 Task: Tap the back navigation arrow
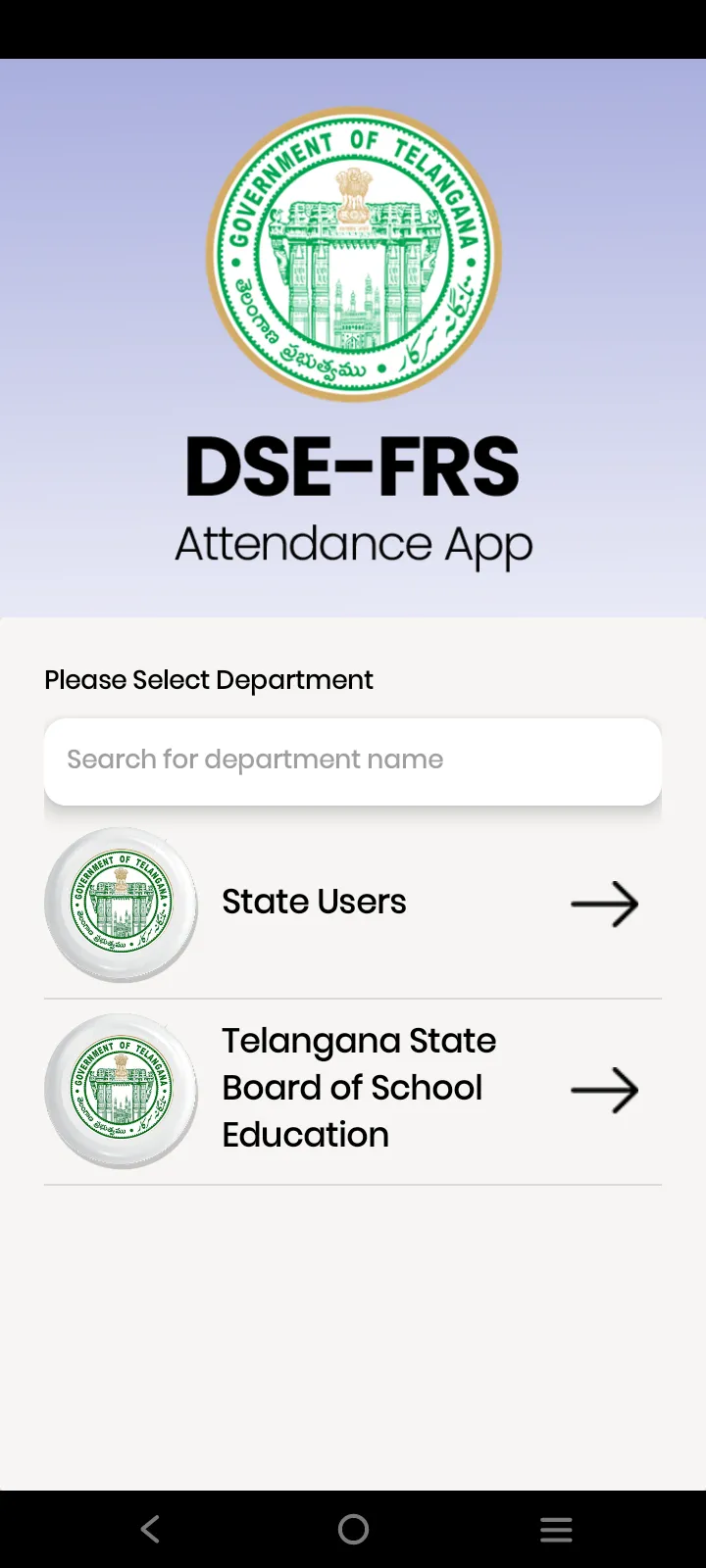coord(149,1528)
